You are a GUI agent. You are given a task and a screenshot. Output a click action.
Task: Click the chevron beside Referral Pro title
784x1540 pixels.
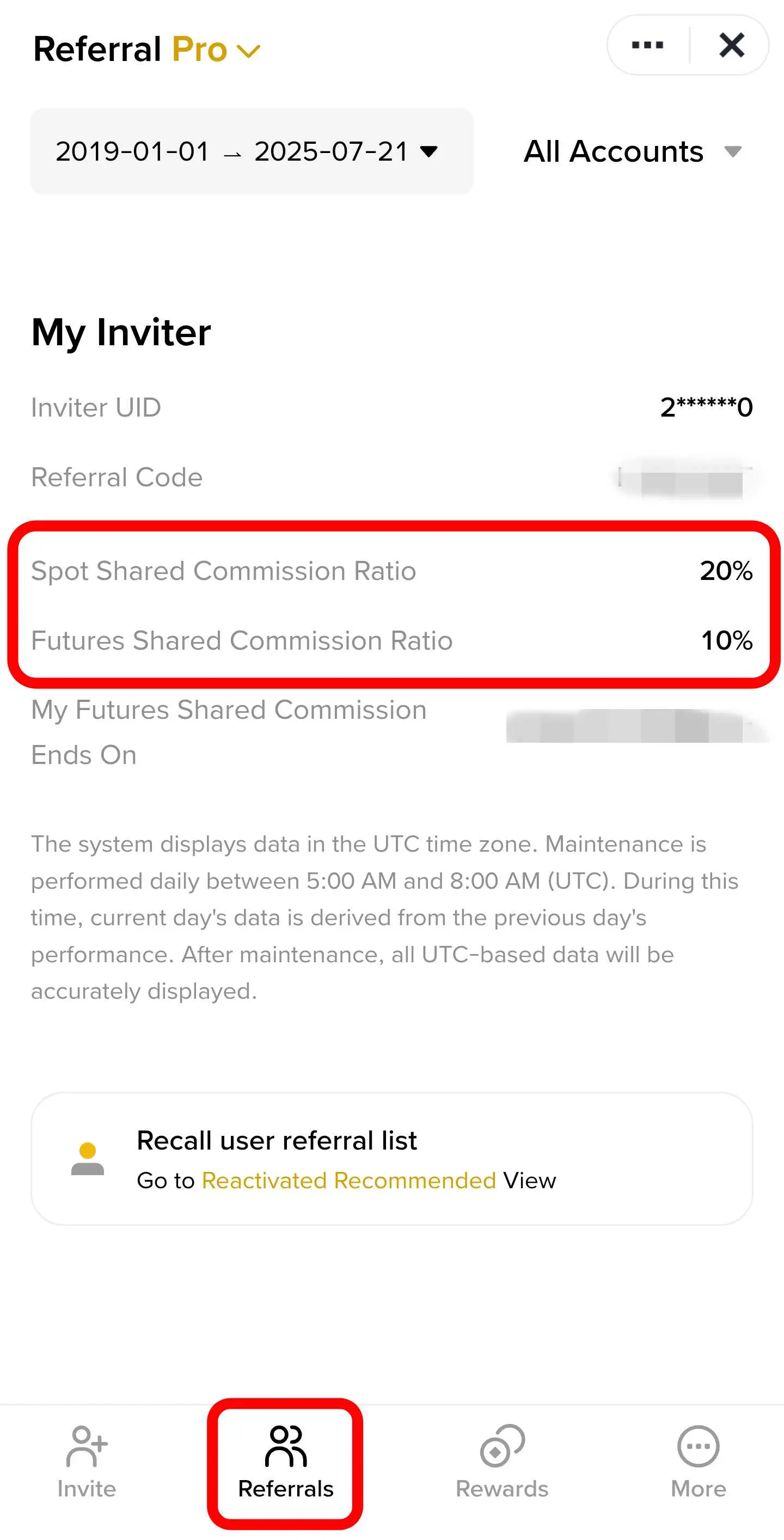248,51
